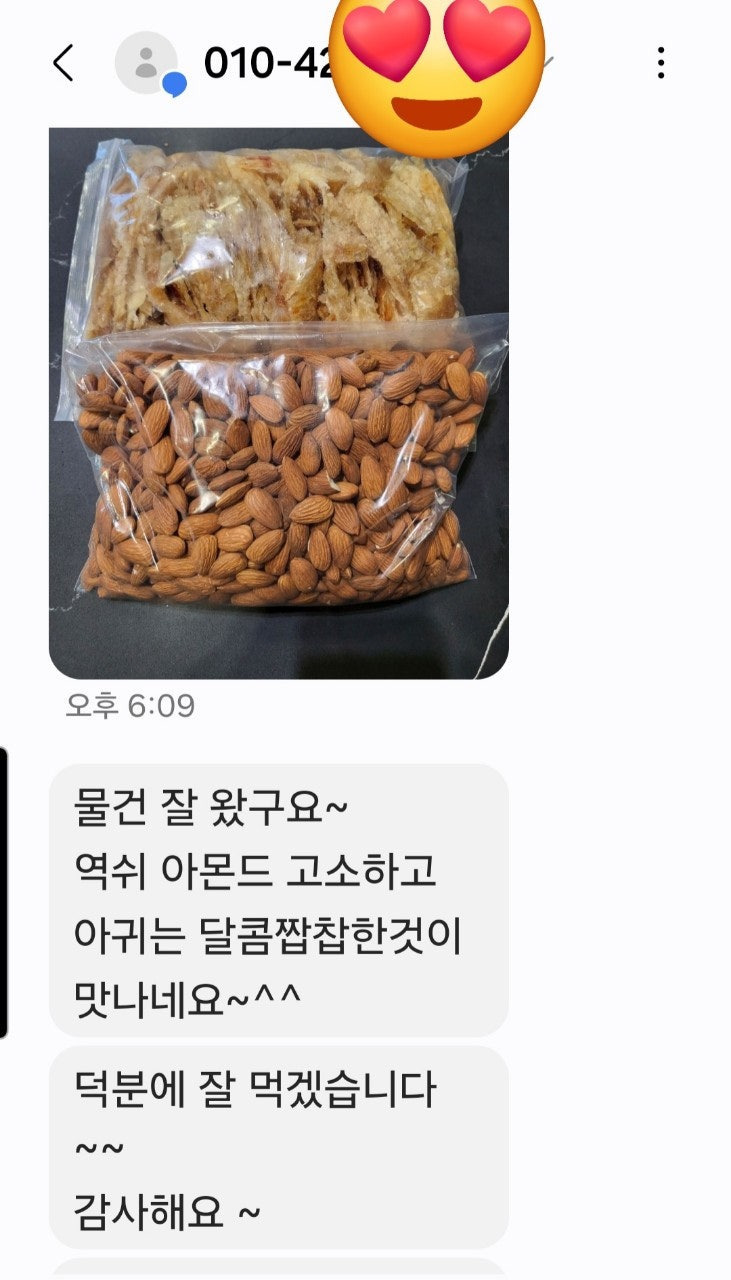731x1280 pixels.
Task: Open the contact's profile avatar
Action: pyautogui.click(x=147, y=63)
